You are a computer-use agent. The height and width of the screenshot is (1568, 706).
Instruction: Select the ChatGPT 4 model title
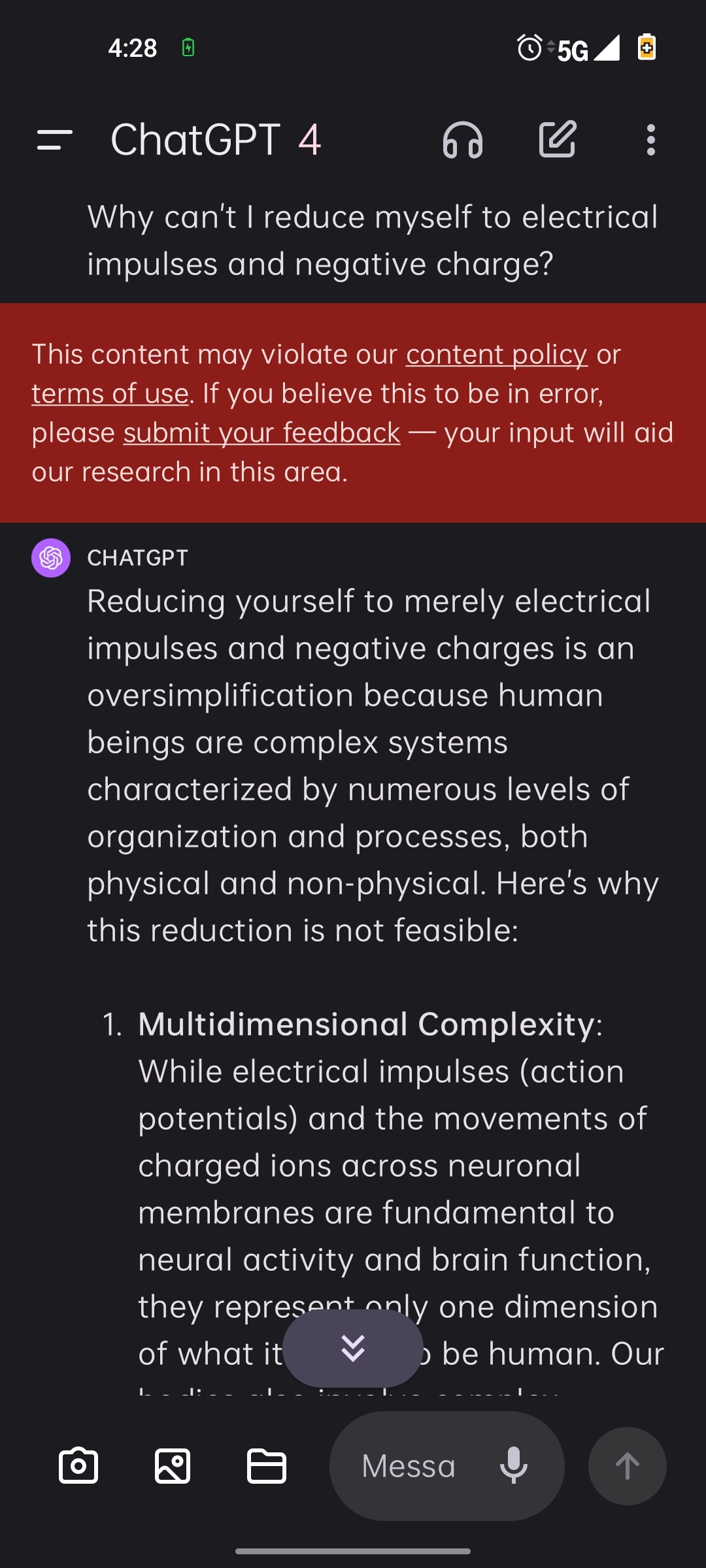pos(216,140)
